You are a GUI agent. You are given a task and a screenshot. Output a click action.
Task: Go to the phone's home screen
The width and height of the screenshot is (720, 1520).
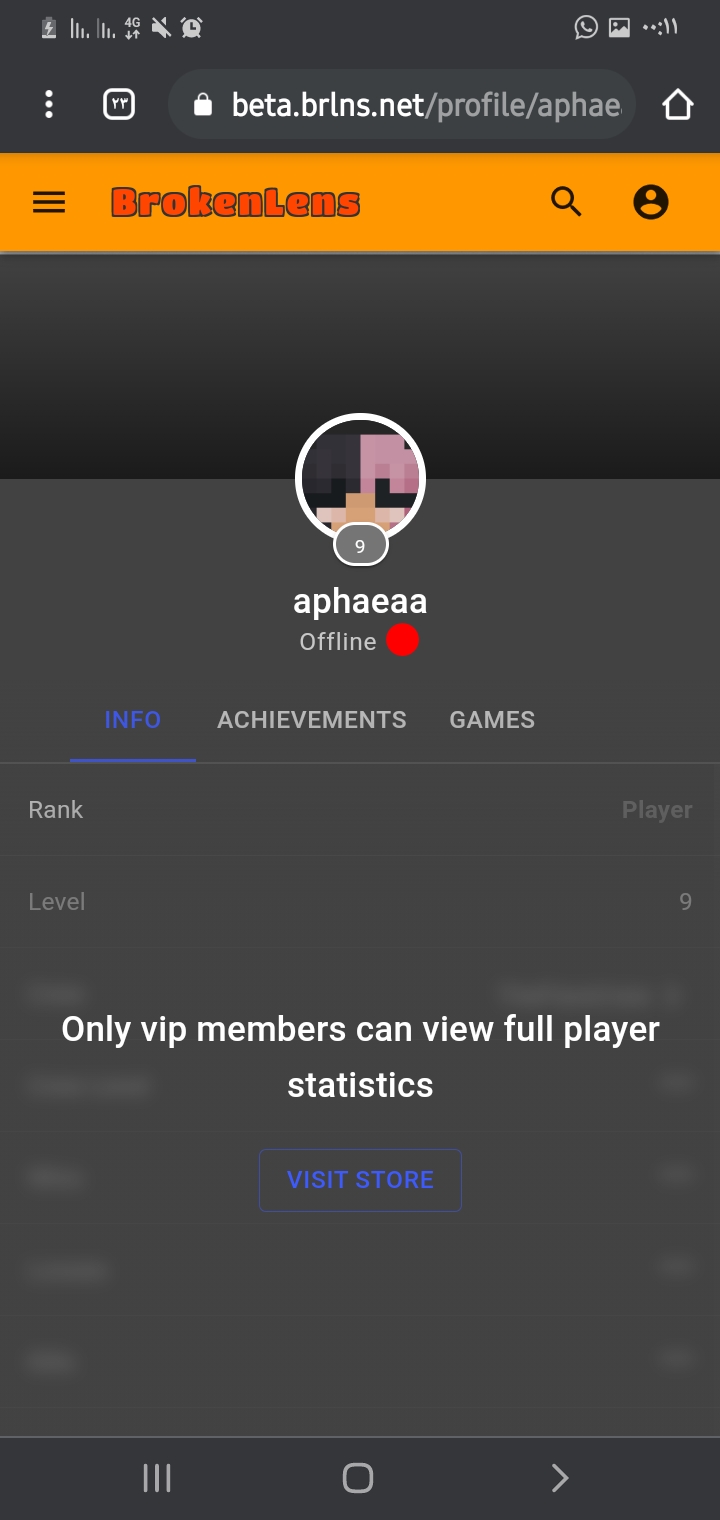[x=358, y=1478]
